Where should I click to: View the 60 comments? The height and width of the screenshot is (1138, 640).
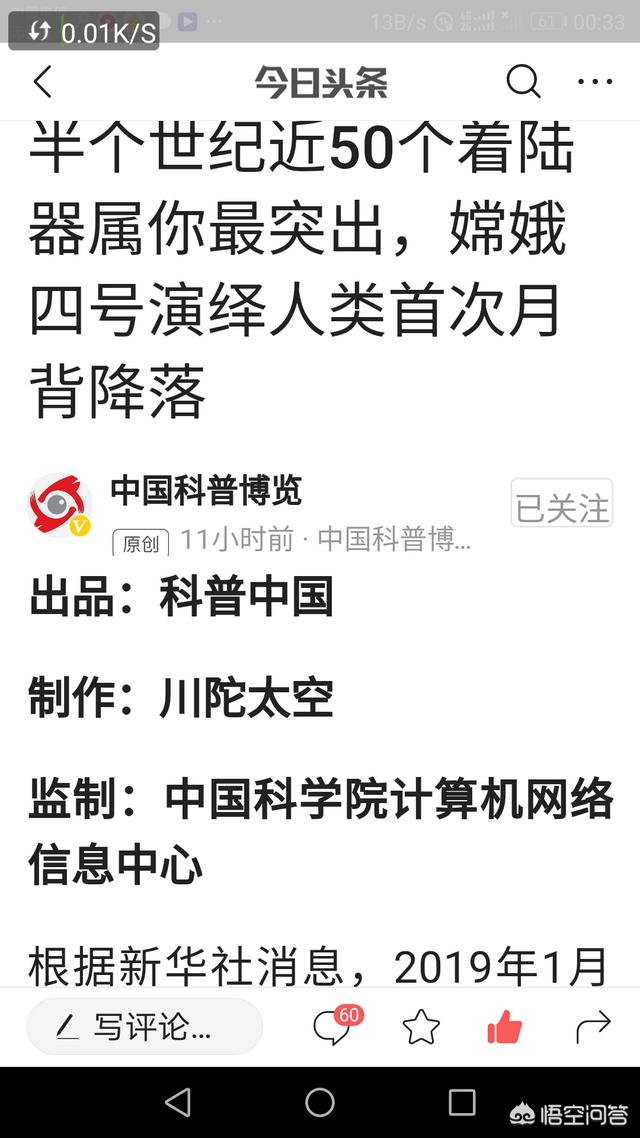tap(333, 1026)
